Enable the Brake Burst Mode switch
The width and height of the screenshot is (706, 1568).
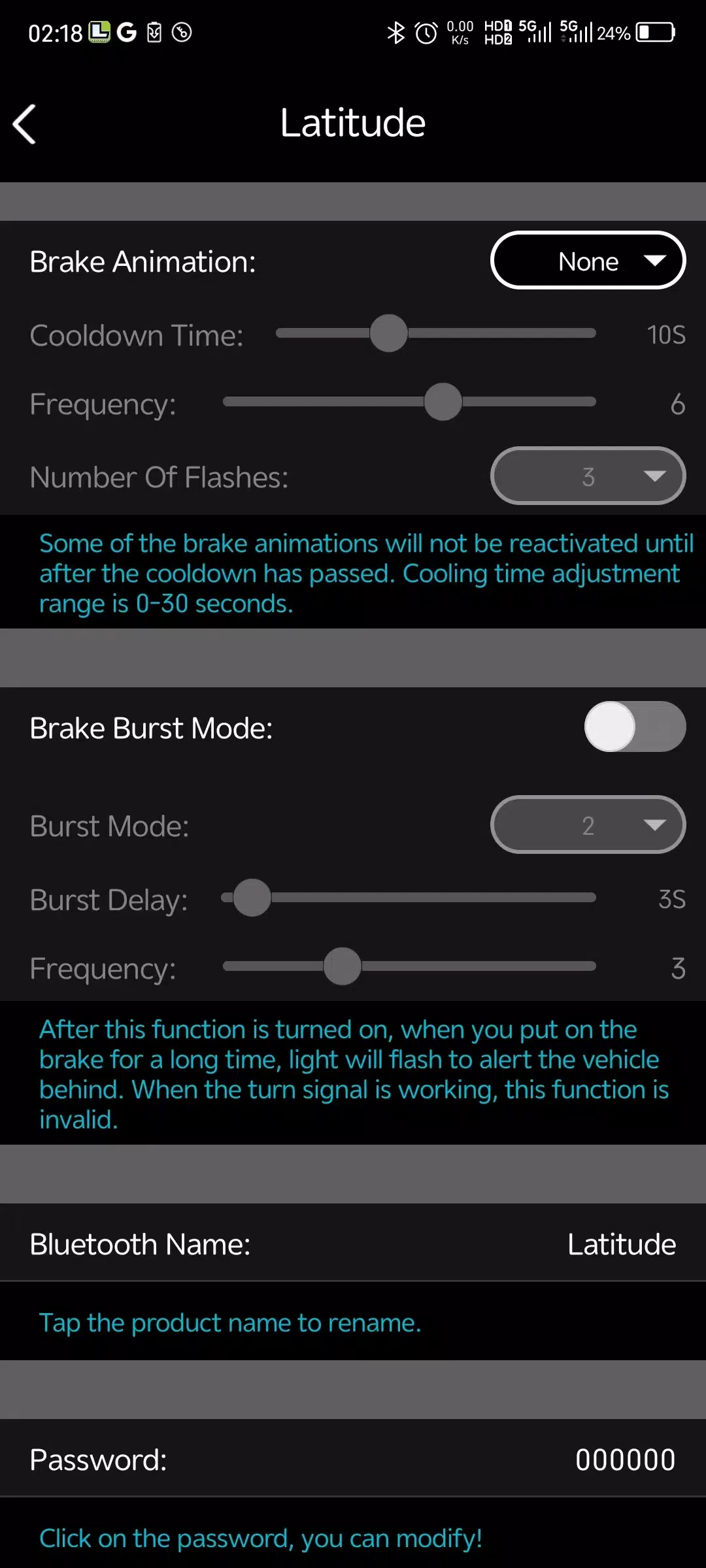coord(635,727)
